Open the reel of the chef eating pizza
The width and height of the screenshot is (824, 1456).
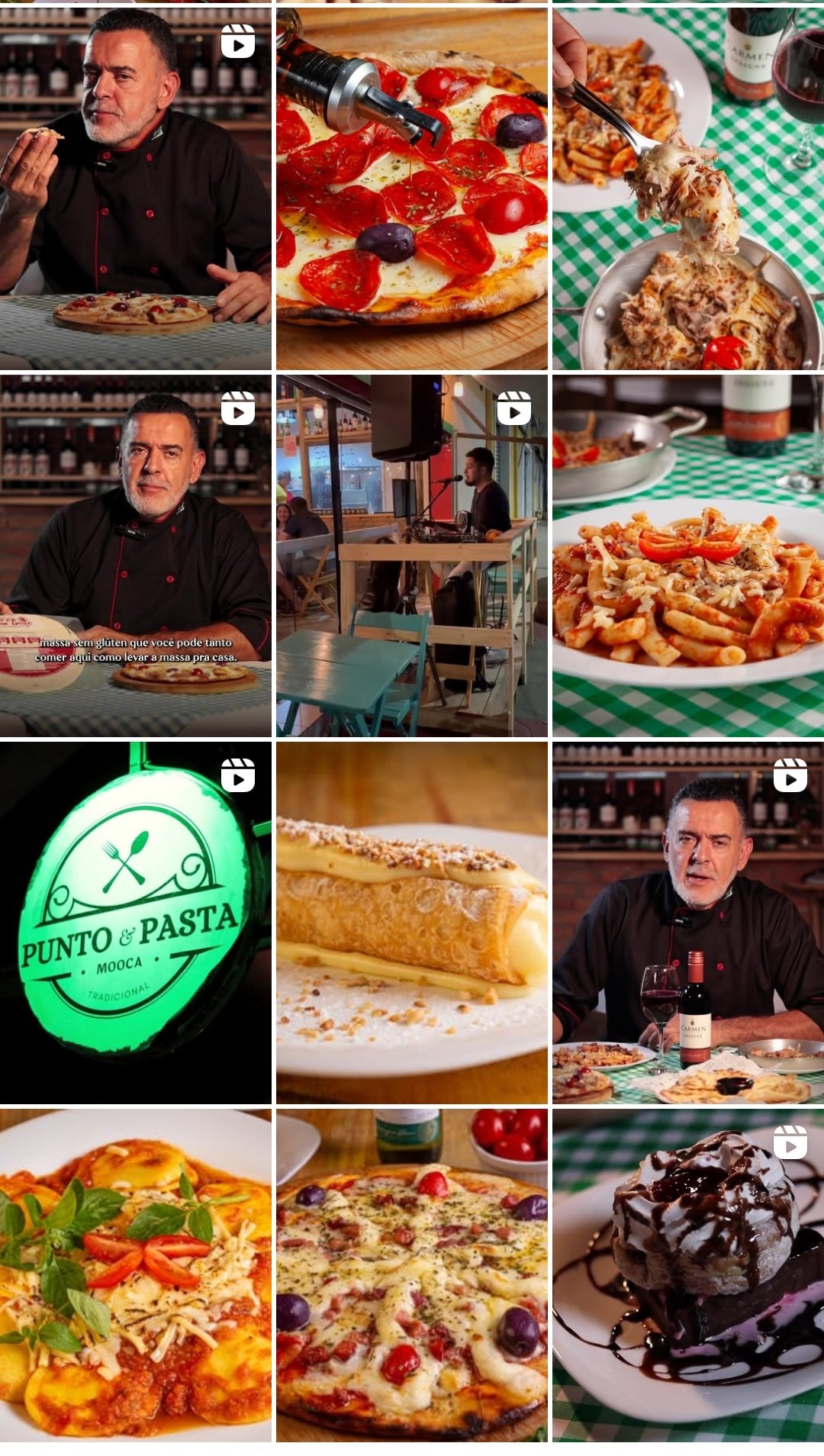pyautogui.click(x=135, y=188)
